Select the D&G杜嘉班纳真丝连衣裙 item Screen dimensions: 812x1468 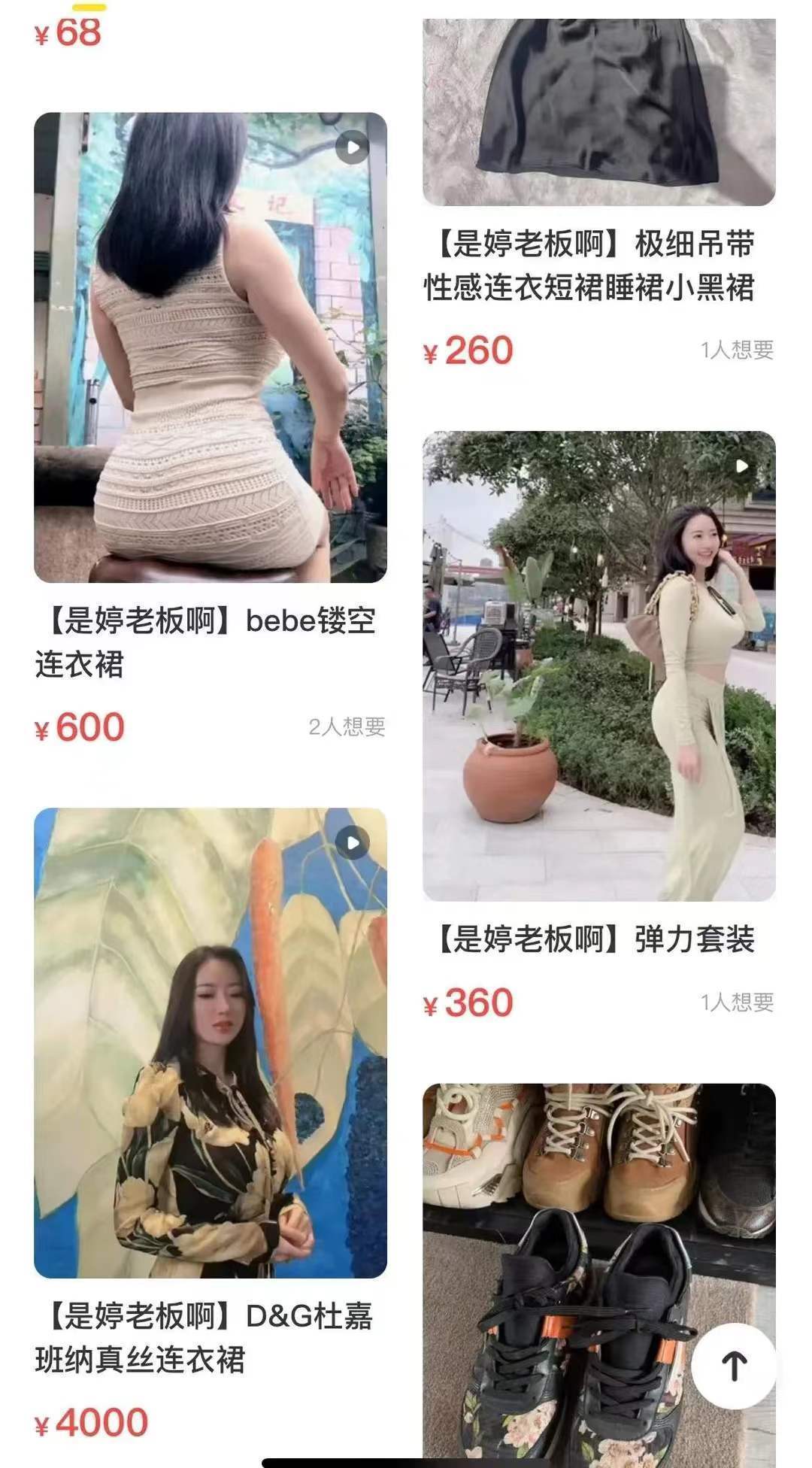click(x=211, y=1042)
